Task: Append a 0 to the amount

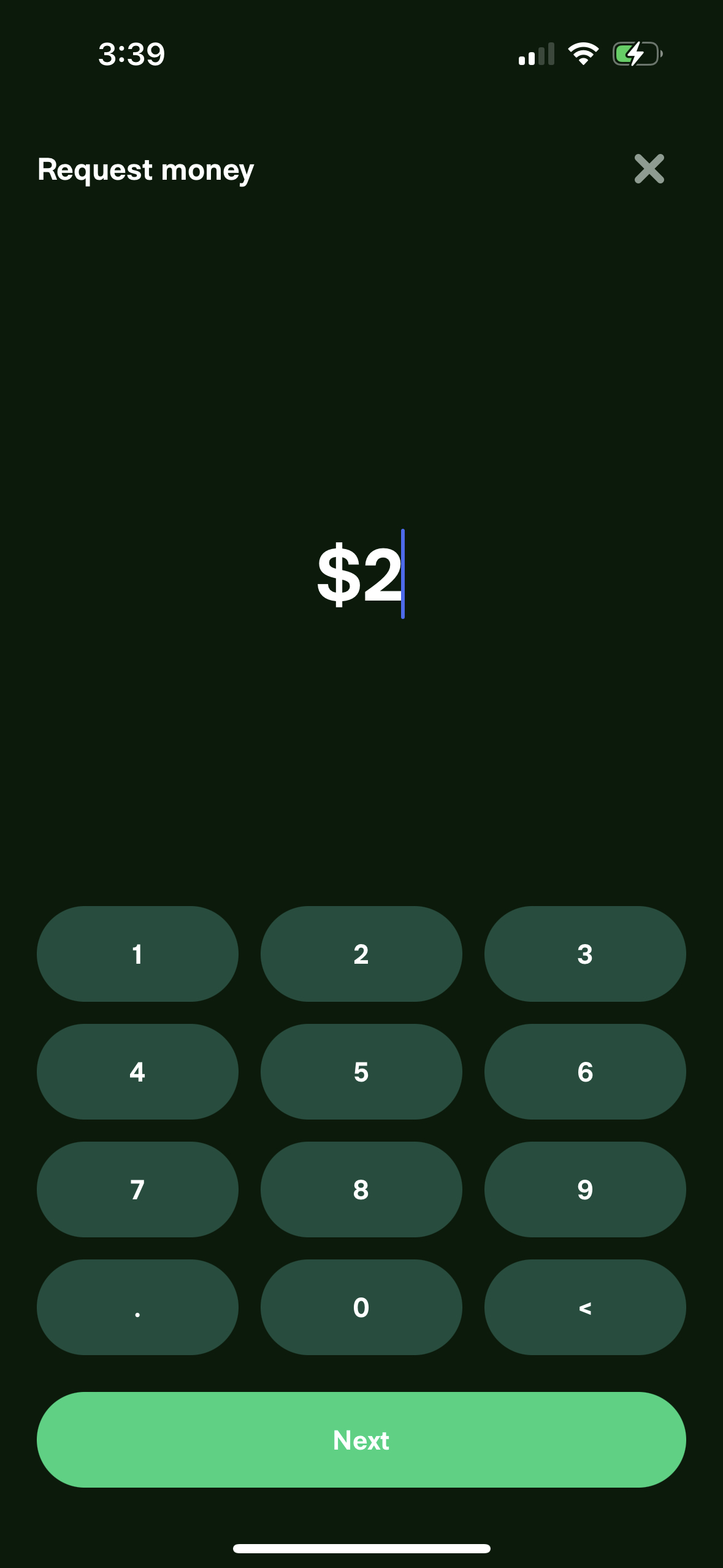Action: tap(361, 1307)
